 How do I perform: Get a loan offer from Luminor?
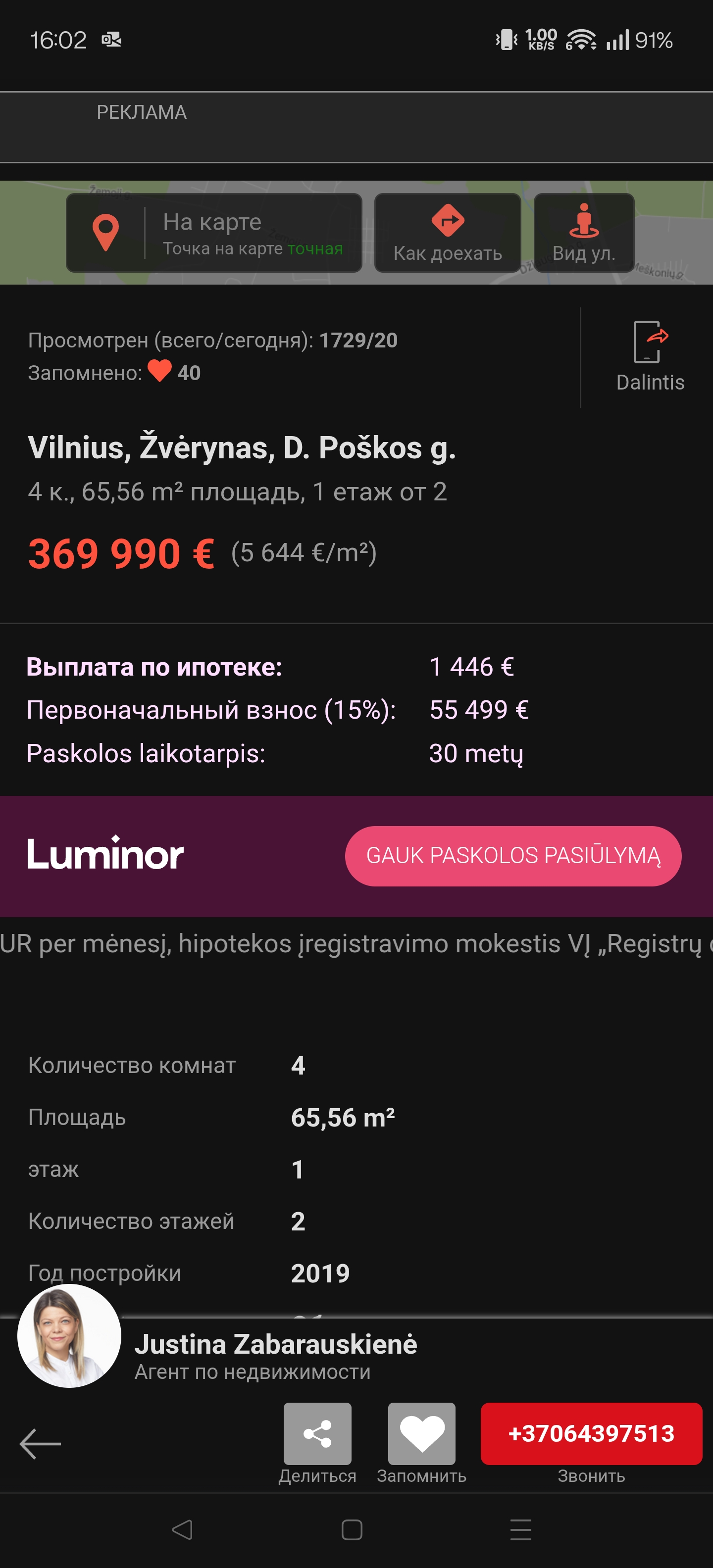pos(512,855)
